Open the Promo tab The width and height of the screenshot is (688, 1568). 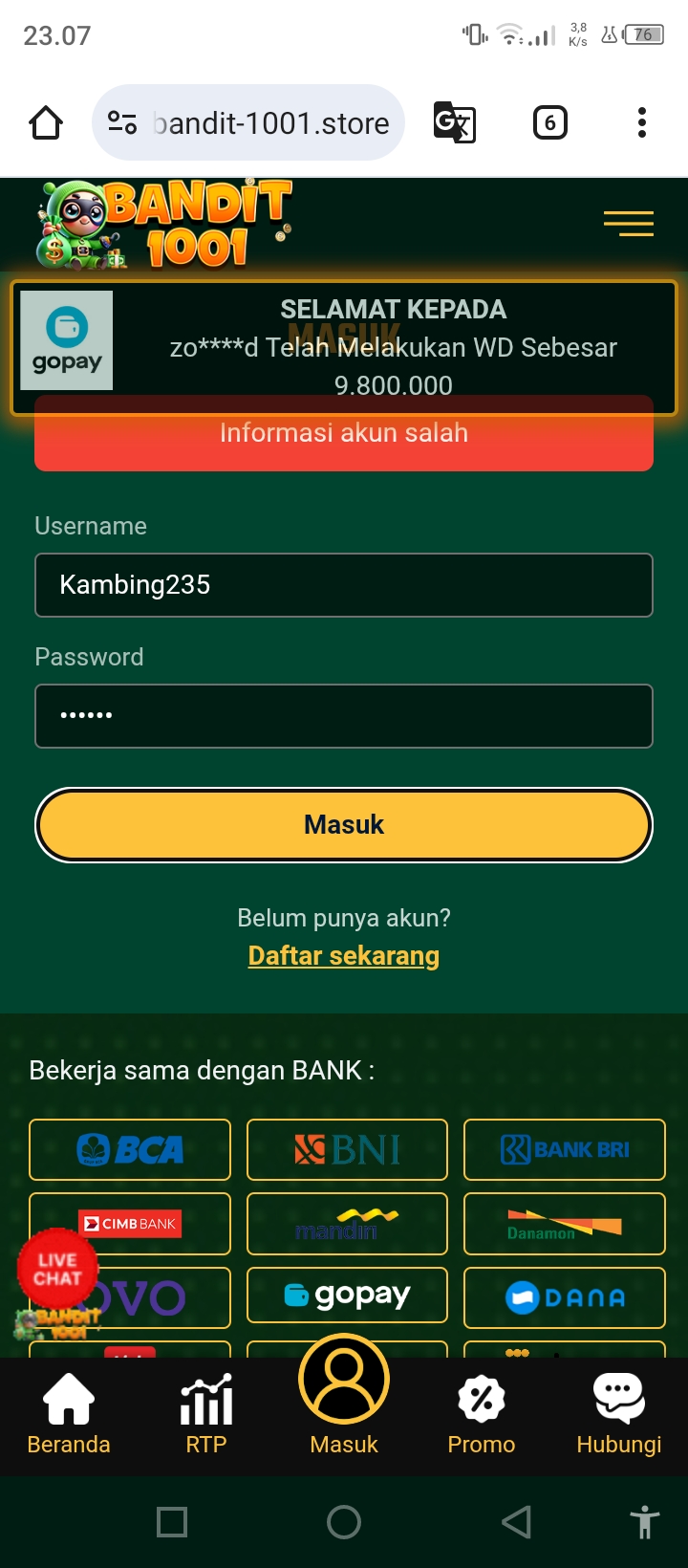point(482,1415)
